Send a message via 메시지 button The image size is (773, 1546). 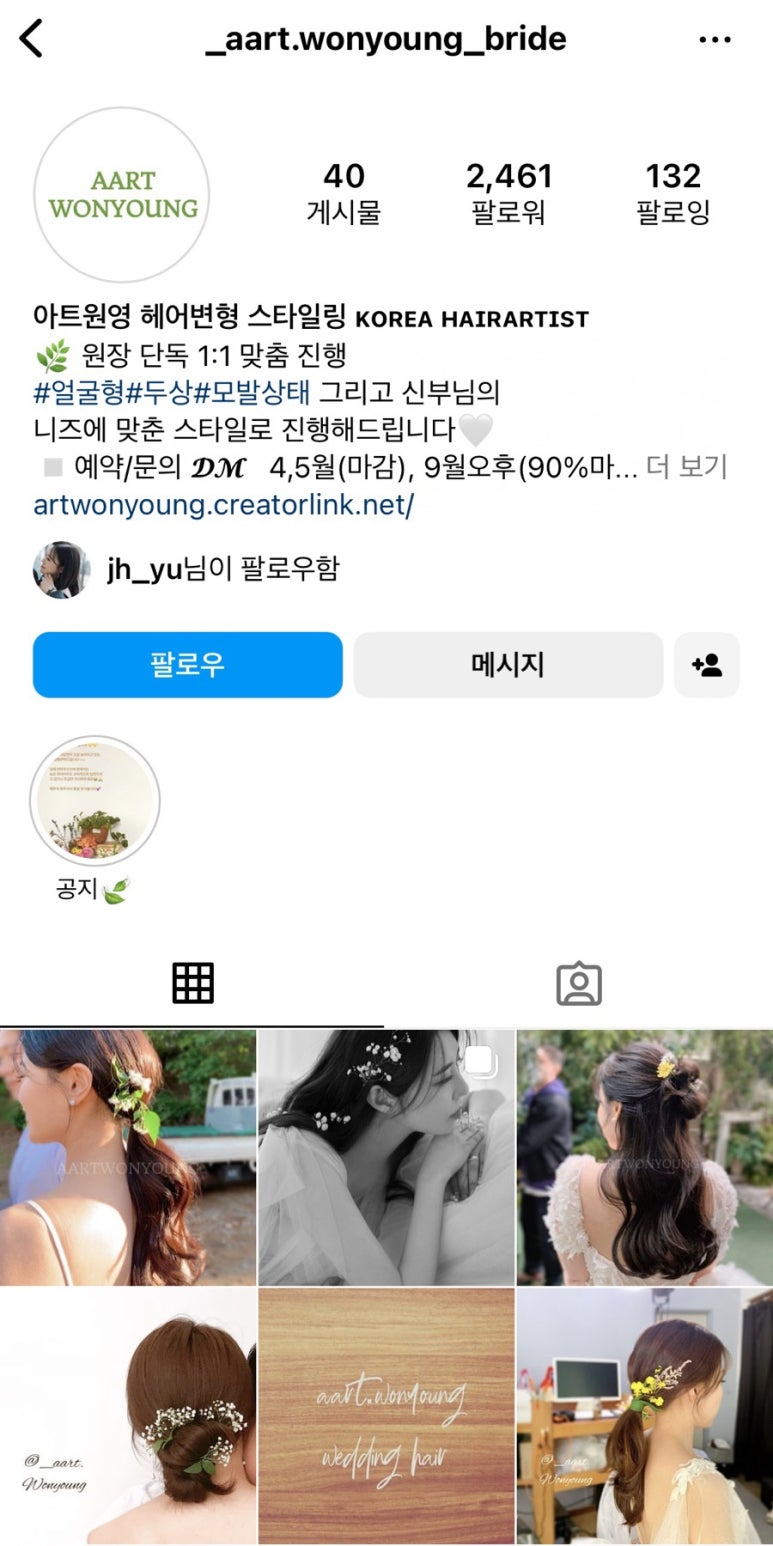(508, 665)
